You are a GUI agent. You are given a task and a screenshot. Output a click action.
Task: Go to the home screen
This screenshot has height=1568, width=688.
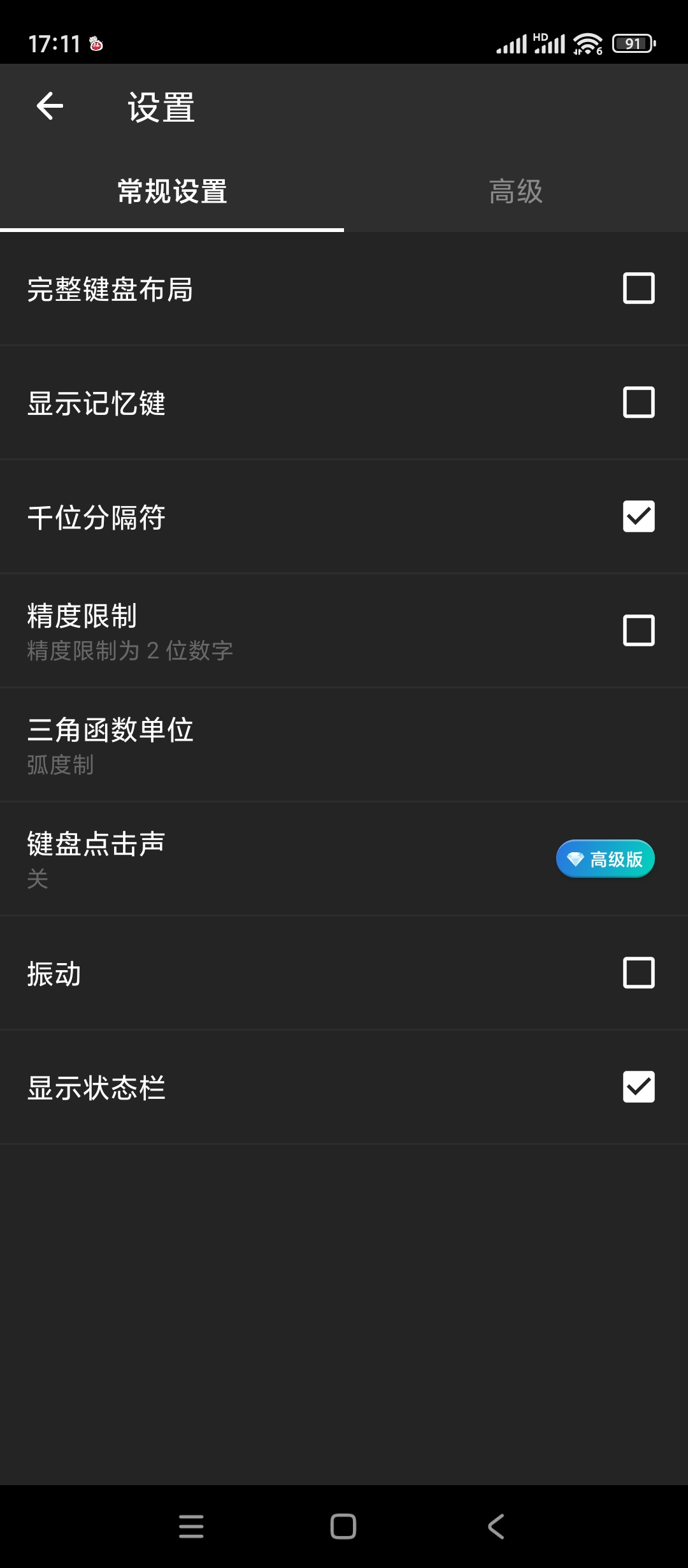click(x=343, y=1526)
